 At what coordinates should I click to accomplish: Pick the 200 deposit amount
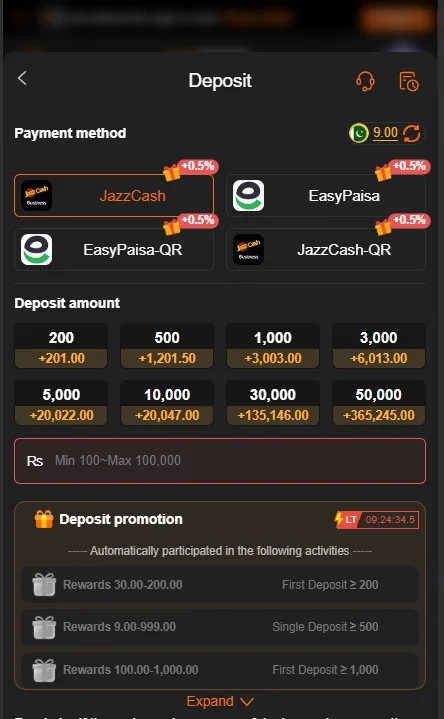click(61, 346)
